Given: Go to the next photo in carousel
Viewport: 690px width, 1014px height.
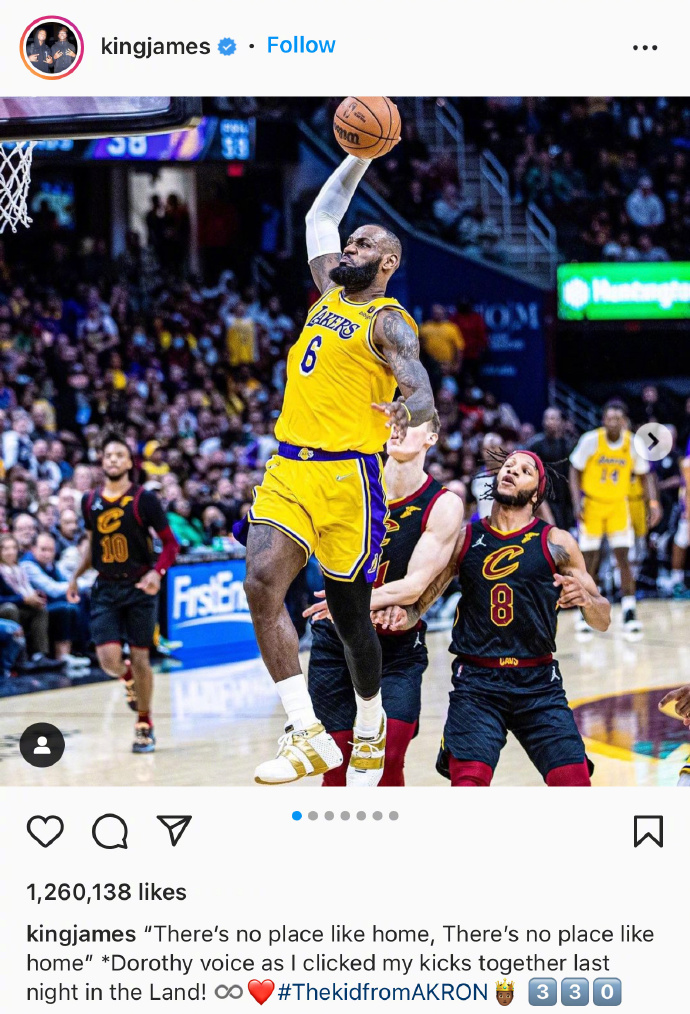Looking at the screenshot, I should point(652,441).
